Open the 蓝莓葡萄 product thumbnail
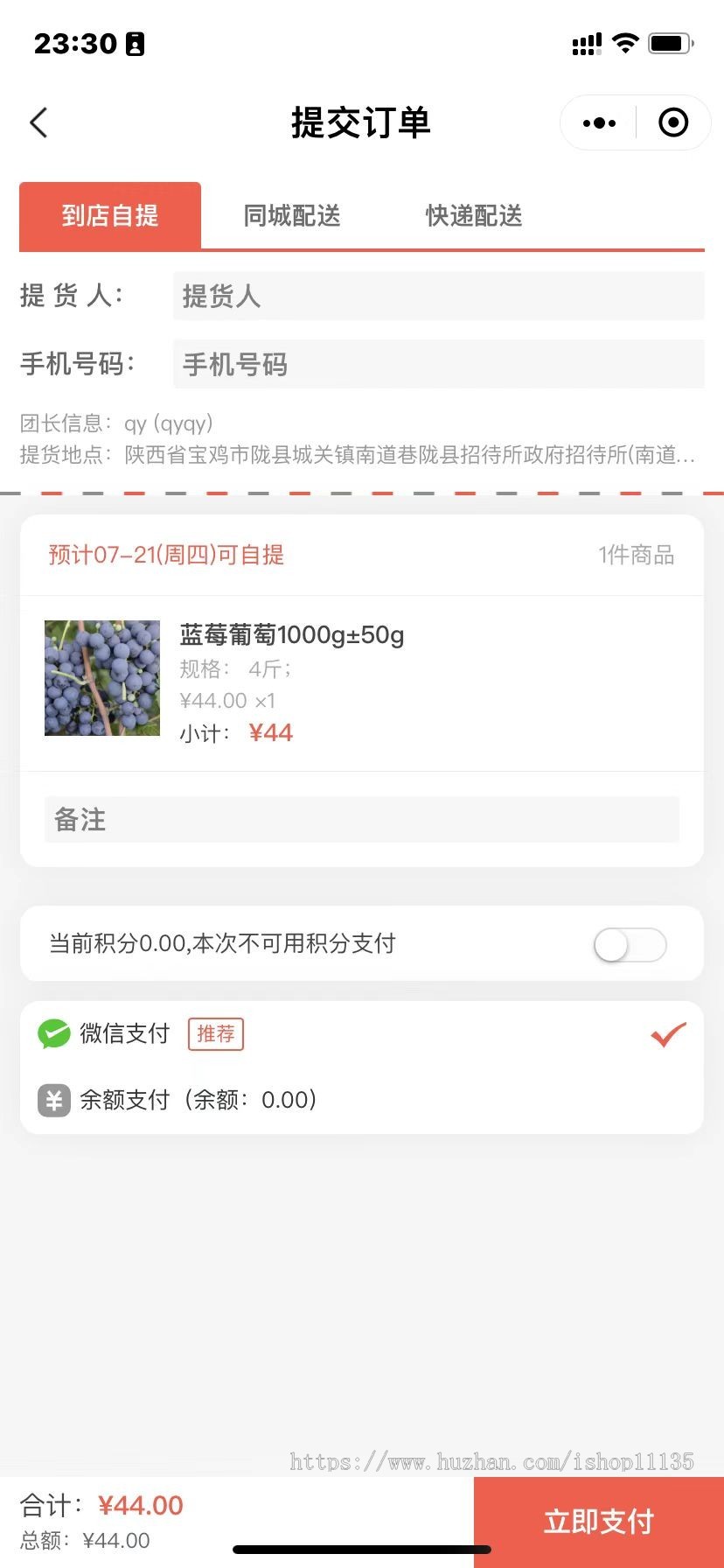Image resolution: width=724 pixels, height=1568 pixels. point(102,678)
